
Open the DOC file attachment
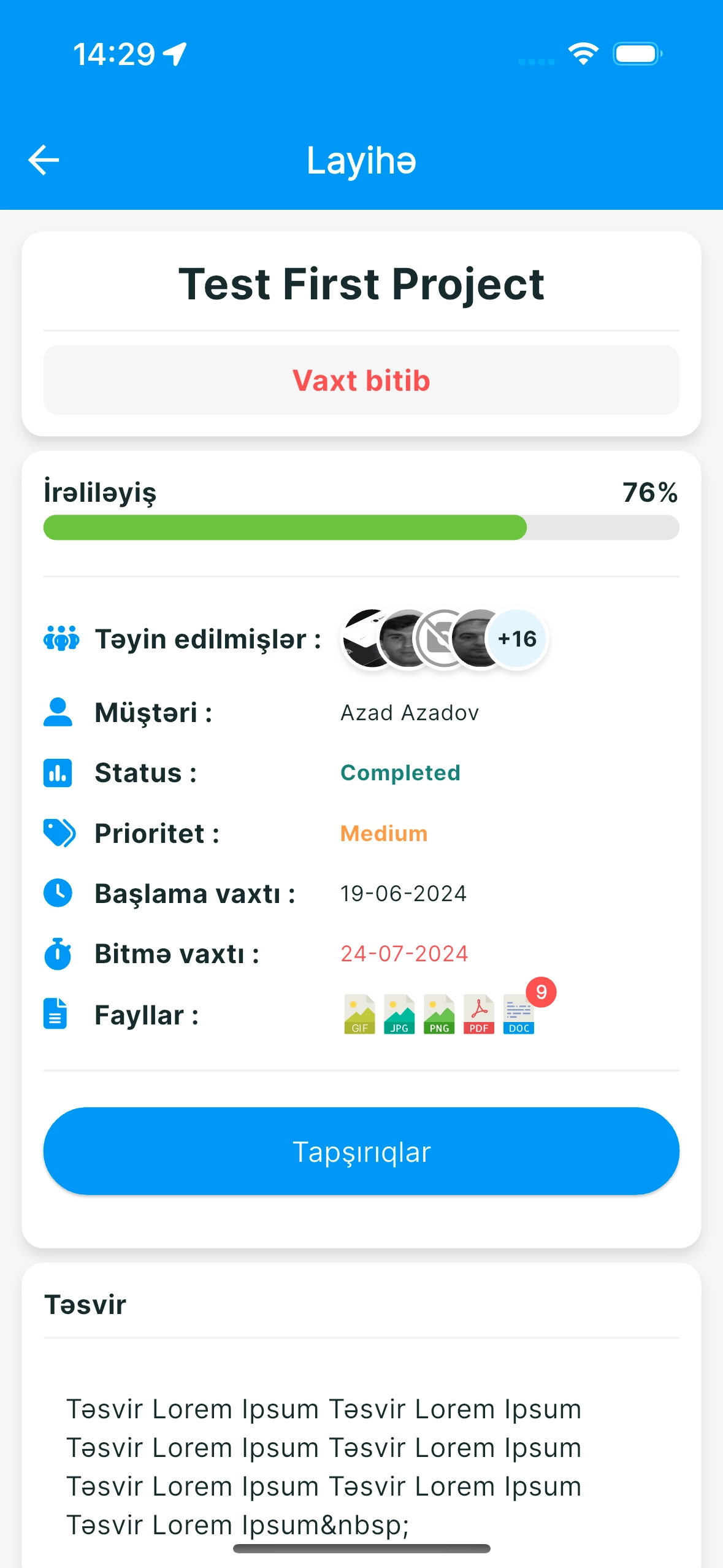tap(519, 1014)
